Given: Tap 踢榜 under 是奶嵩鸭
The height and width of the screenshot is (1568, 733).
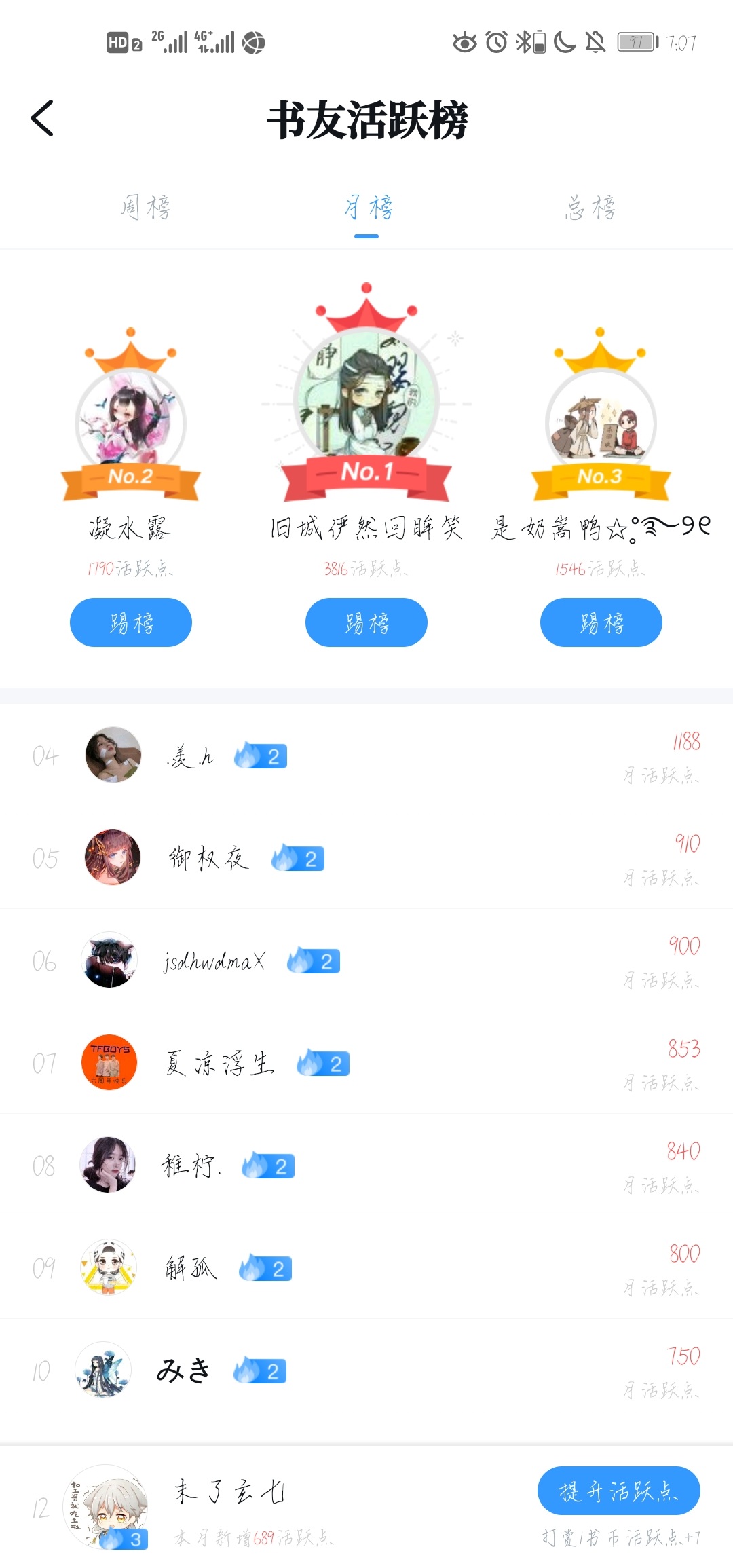Looking at the screenshot, I should tap(601, 622).
